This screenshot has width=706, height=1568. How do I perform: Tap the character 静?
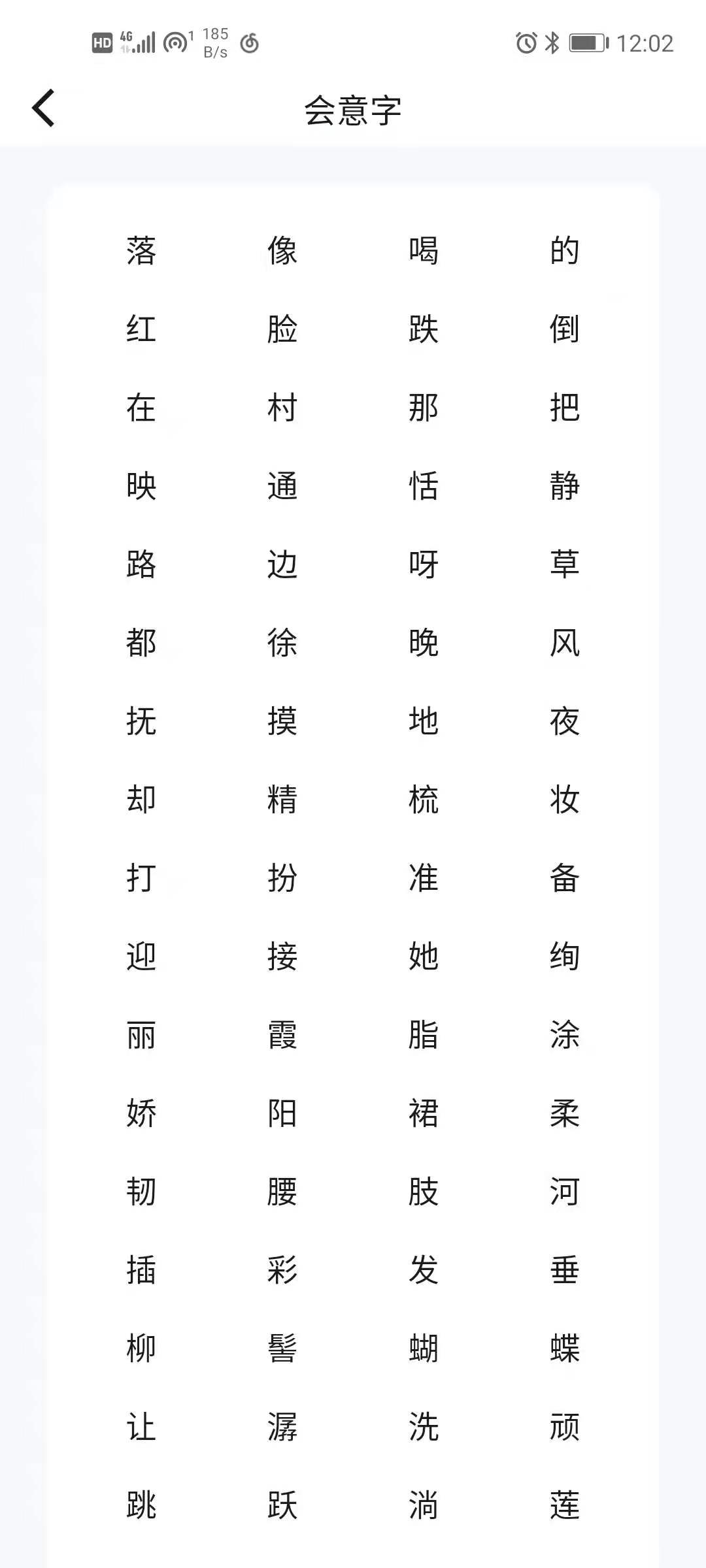point(565,486)
